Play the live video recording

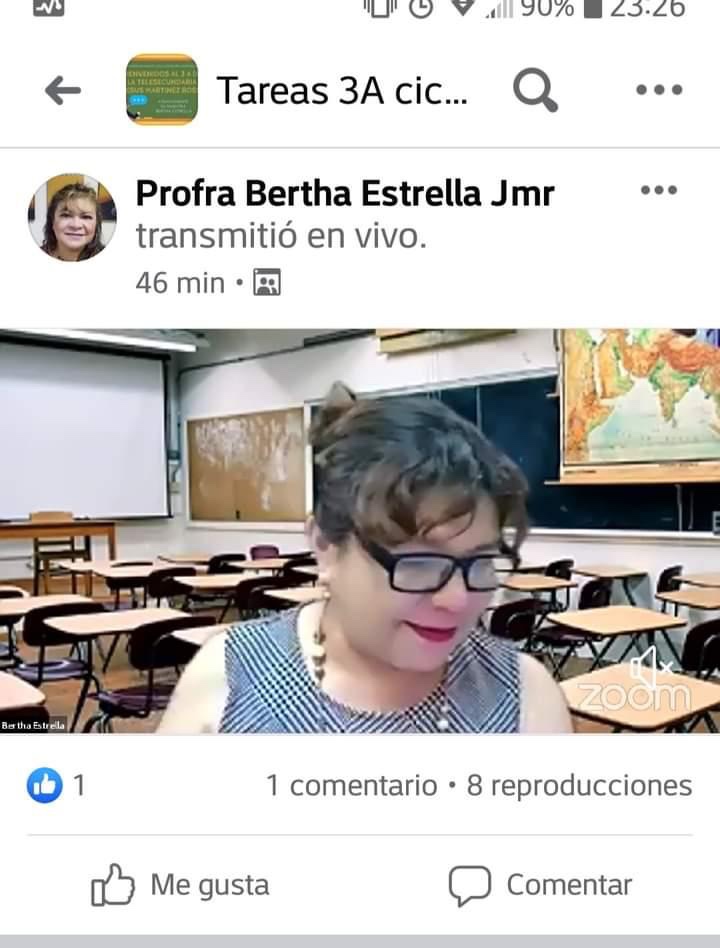pyautogui.click(x=360, y=530)
